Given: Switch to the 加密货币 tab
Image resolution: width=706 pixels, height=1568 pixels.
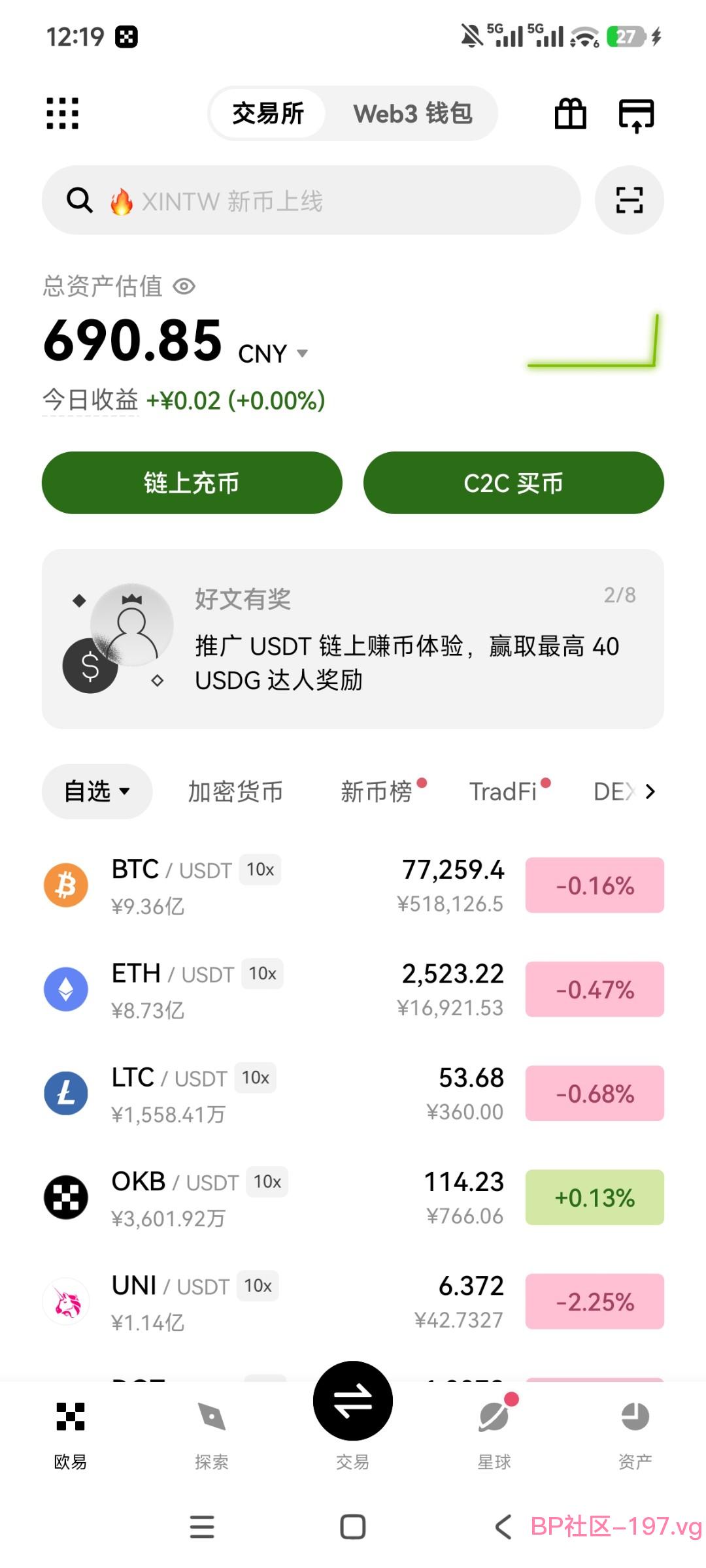Looking at the screenshot, I should point(235,791).
